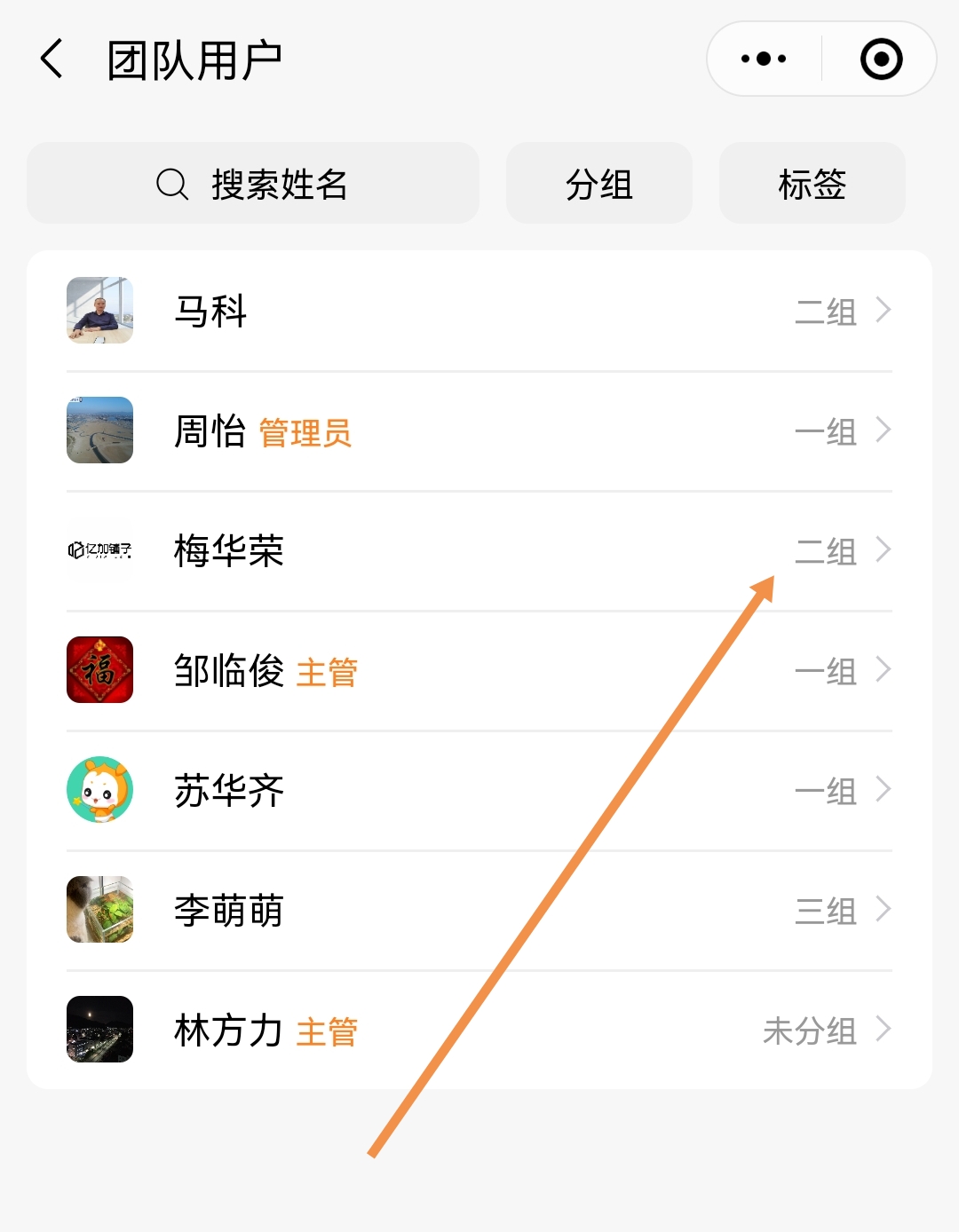Select user 梅华荣 in the list
This screenshot has height=1232, width=959.
[x=479, y=551]
